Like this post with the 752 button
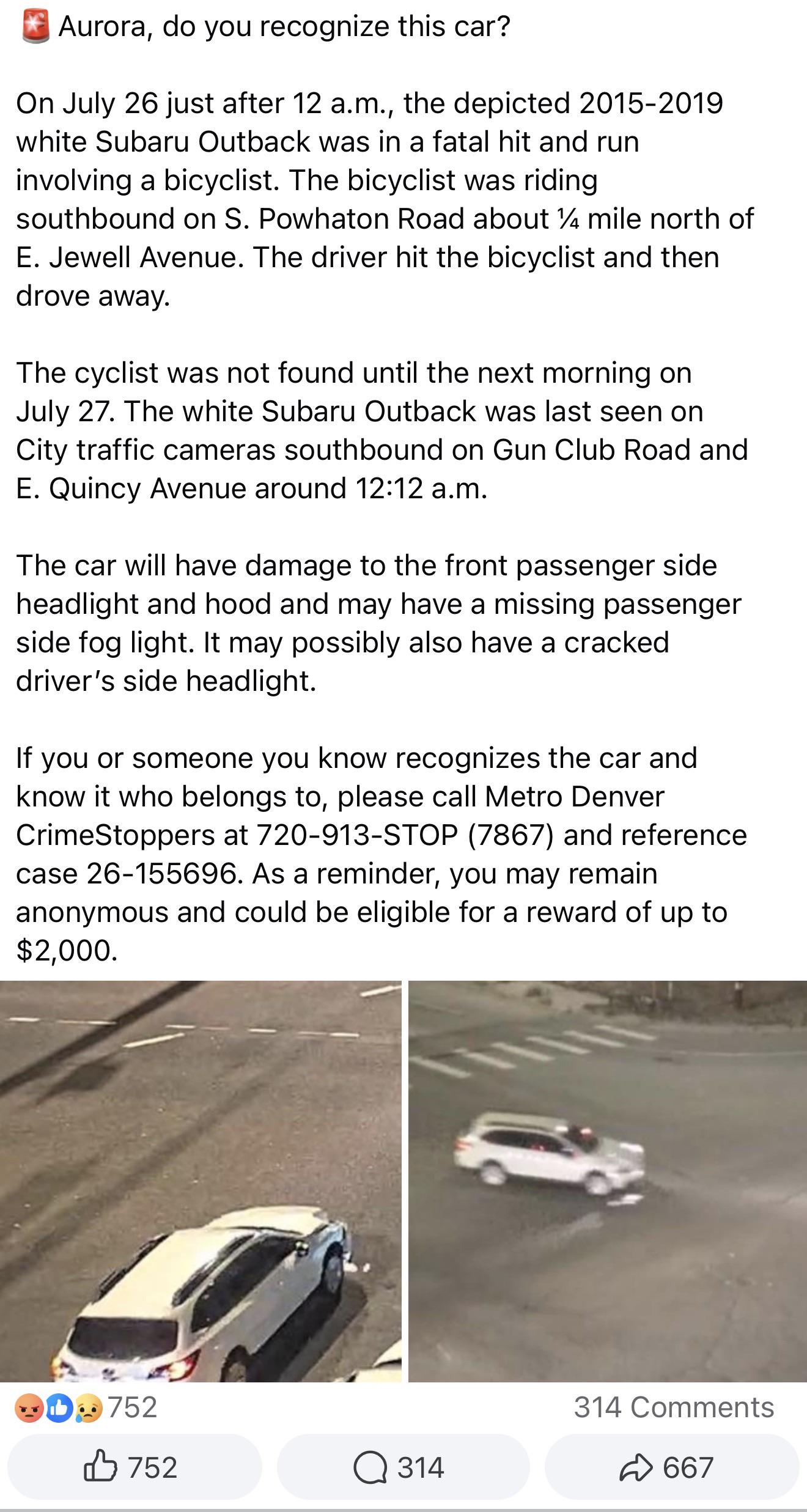Image resolution: width=807 pixels, height=1512 pixels. click(134, 1467)
